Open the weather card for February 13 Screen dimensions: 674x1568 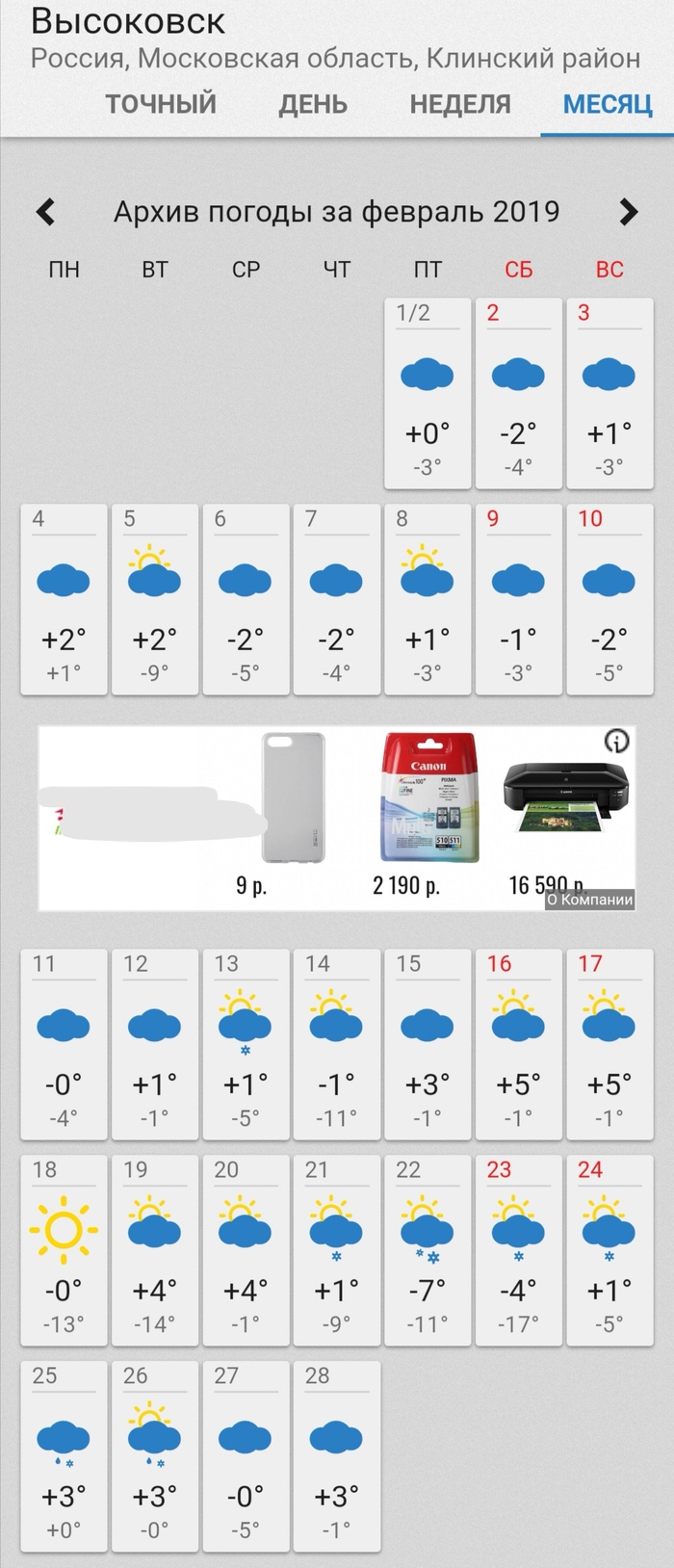click(x=246, y=1043)
